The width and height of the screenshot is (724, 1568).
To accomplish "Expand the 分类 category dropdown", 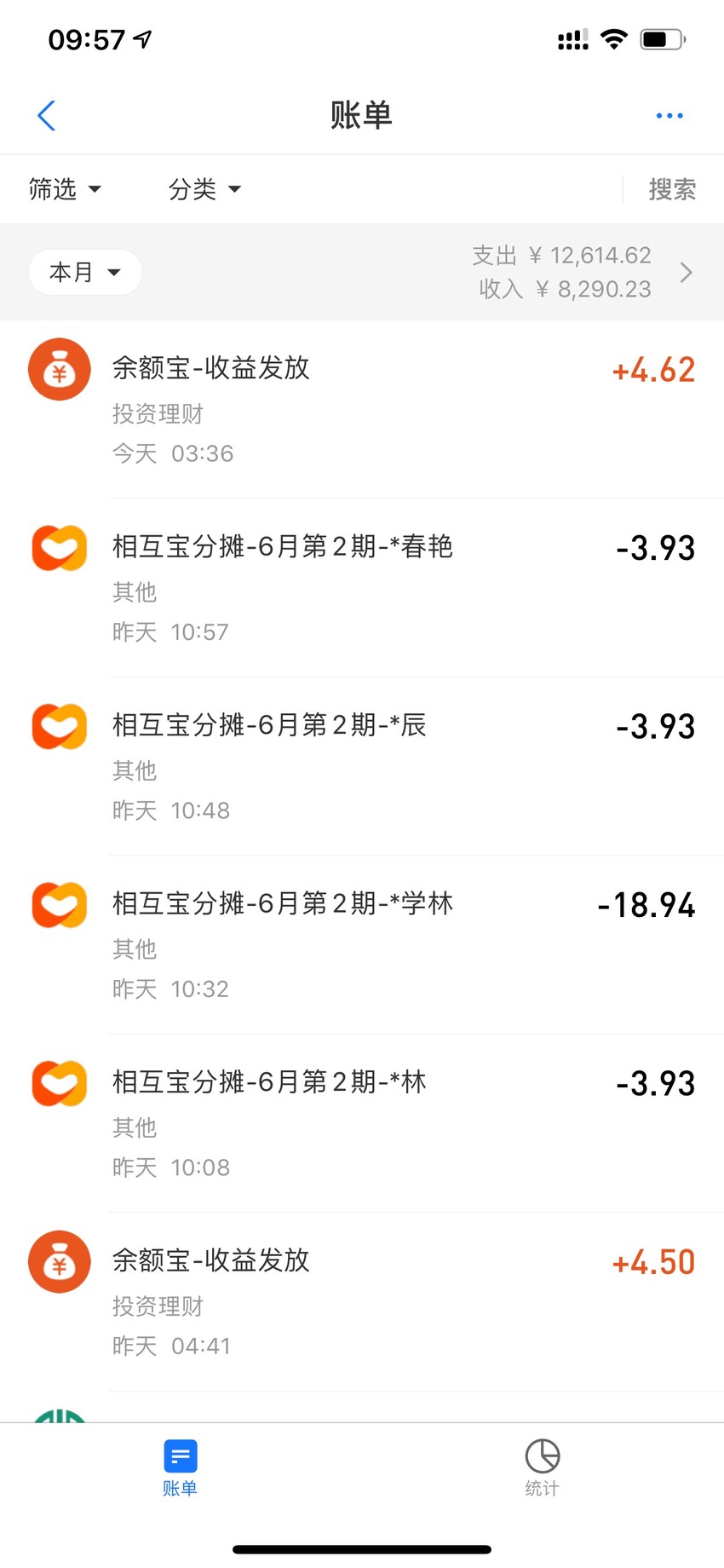I will 204,188.
